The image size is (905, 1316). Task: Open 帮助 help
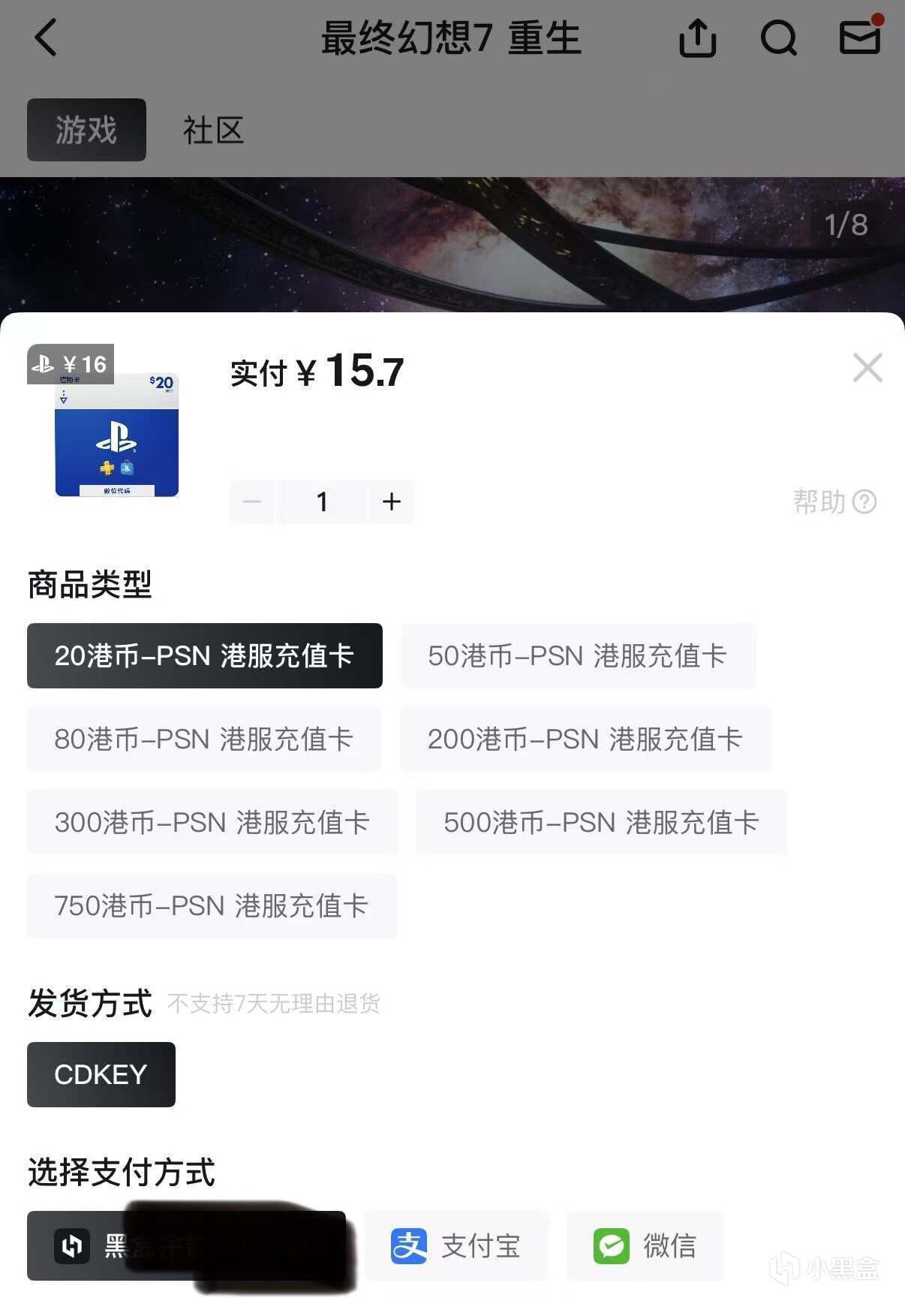[834, 501]
